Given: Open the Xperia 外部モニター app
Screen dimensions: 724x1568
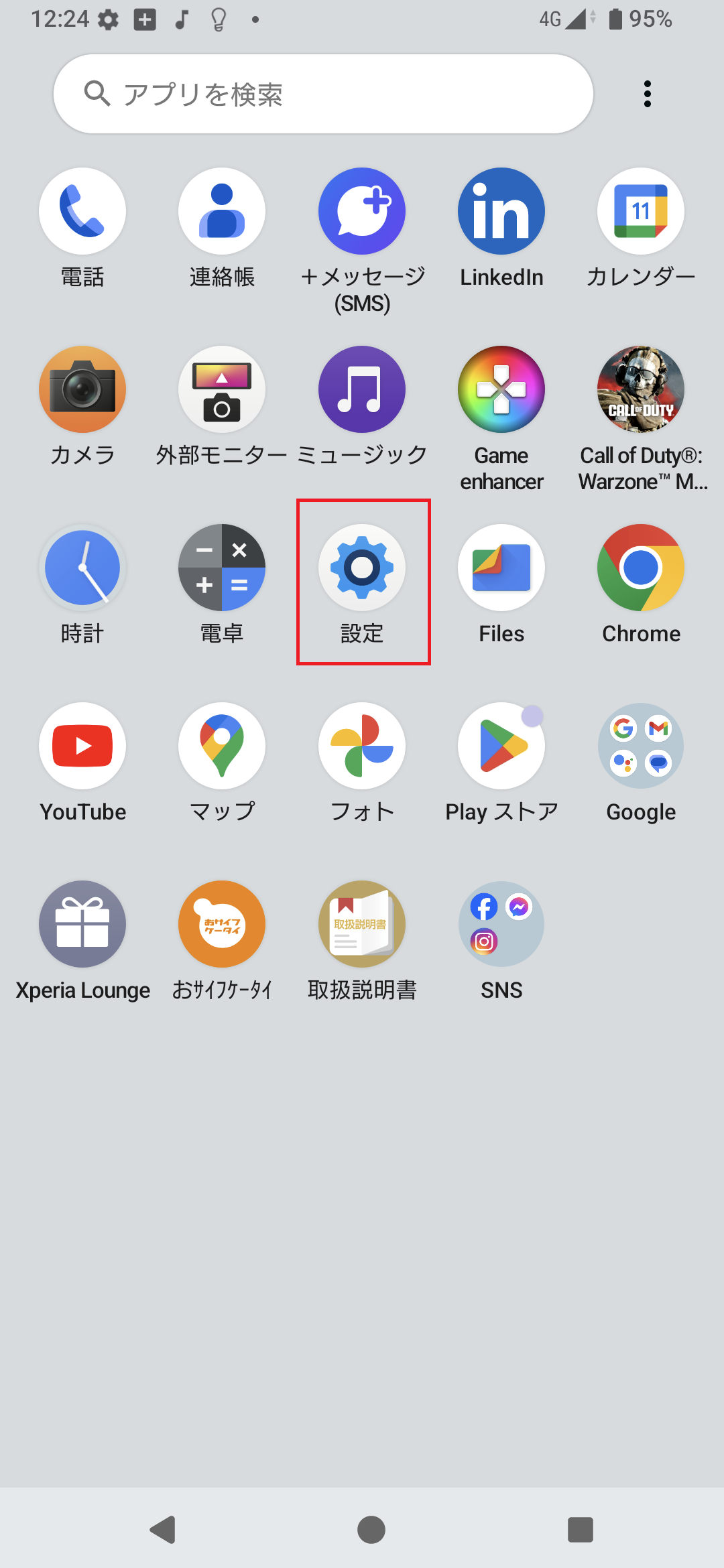Looking at the screenshot, I should click(222, 389).
